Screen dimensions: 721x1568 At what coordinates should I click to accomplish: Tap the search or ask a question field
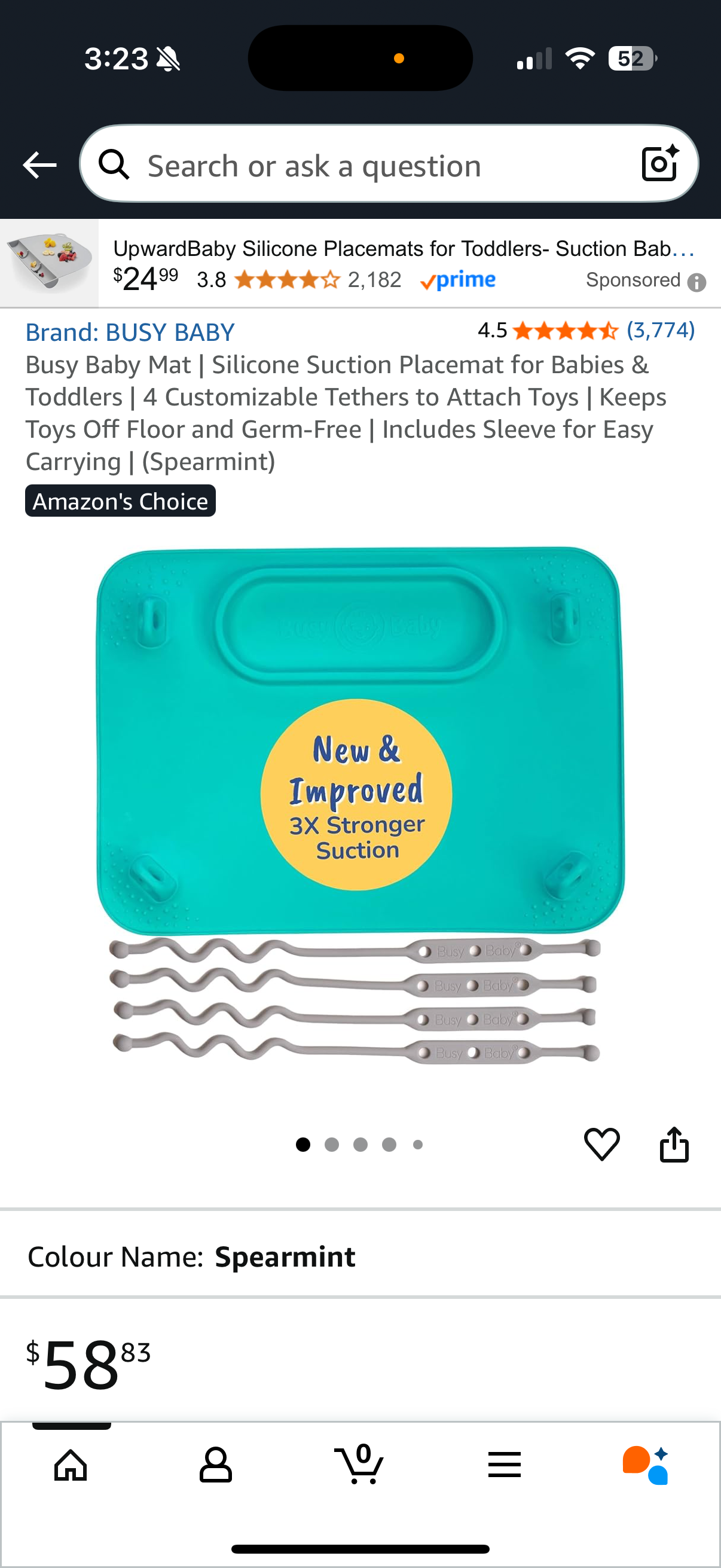365,166
